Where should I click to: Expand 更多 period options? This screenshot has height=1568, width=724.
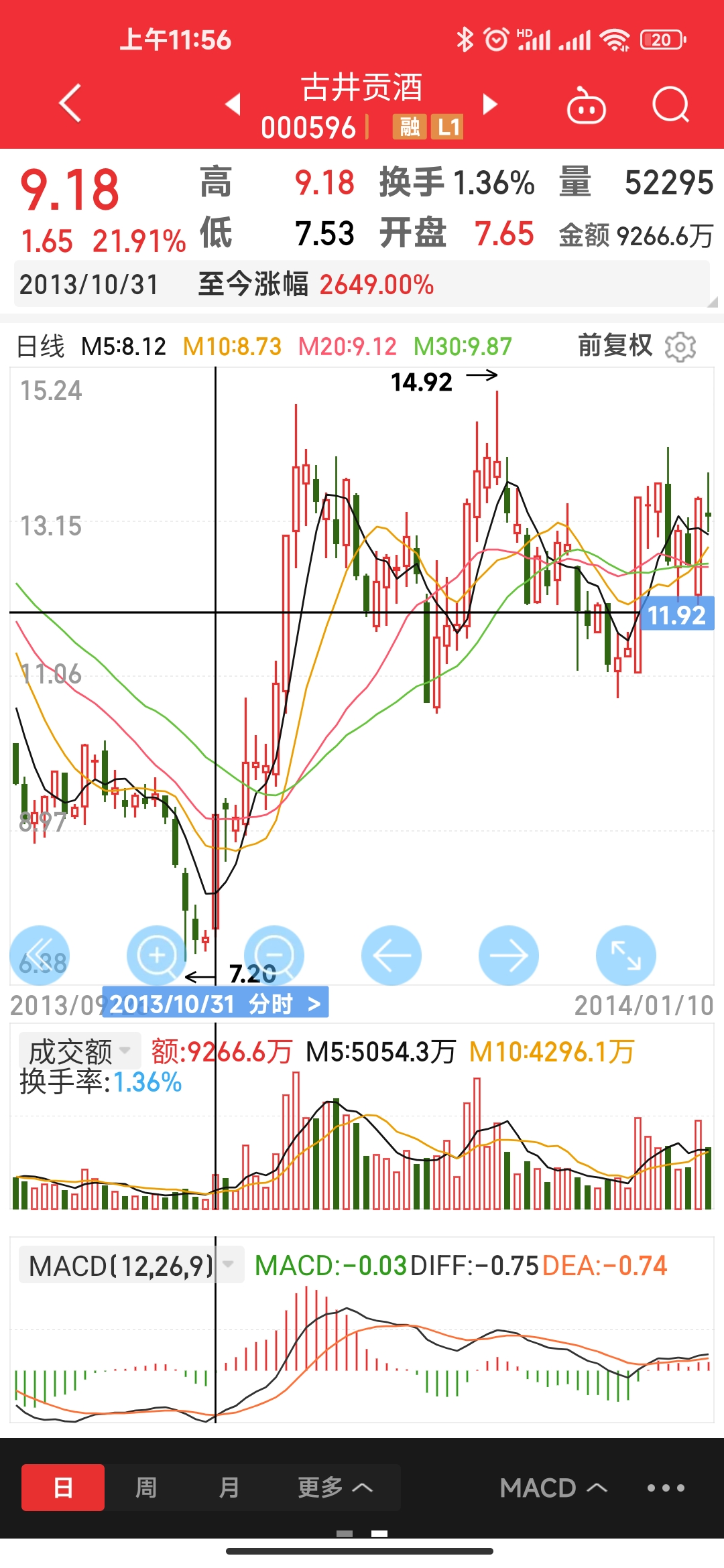(x=335, y=1488)
